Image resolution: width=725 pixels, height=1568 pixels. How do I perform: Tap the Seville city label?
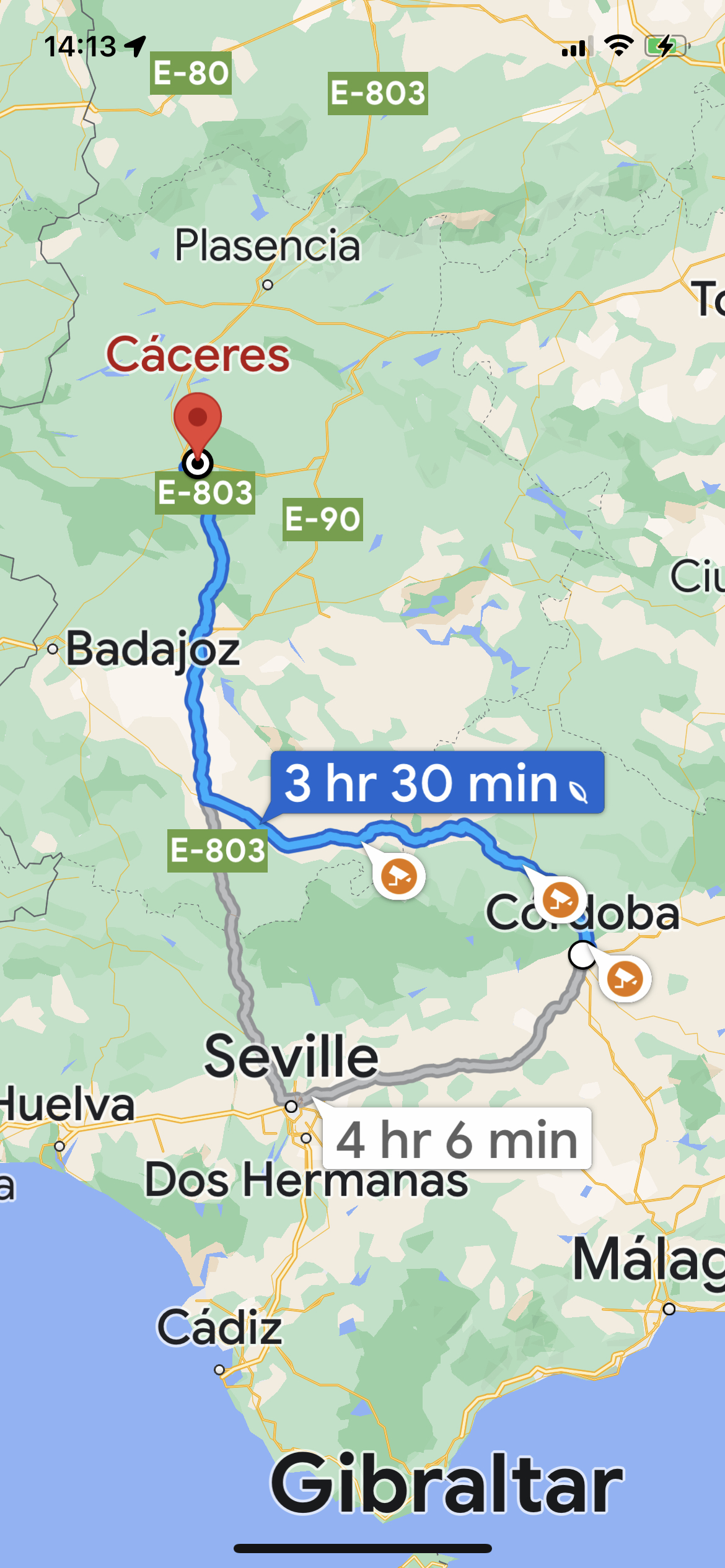click(291, 1056)
